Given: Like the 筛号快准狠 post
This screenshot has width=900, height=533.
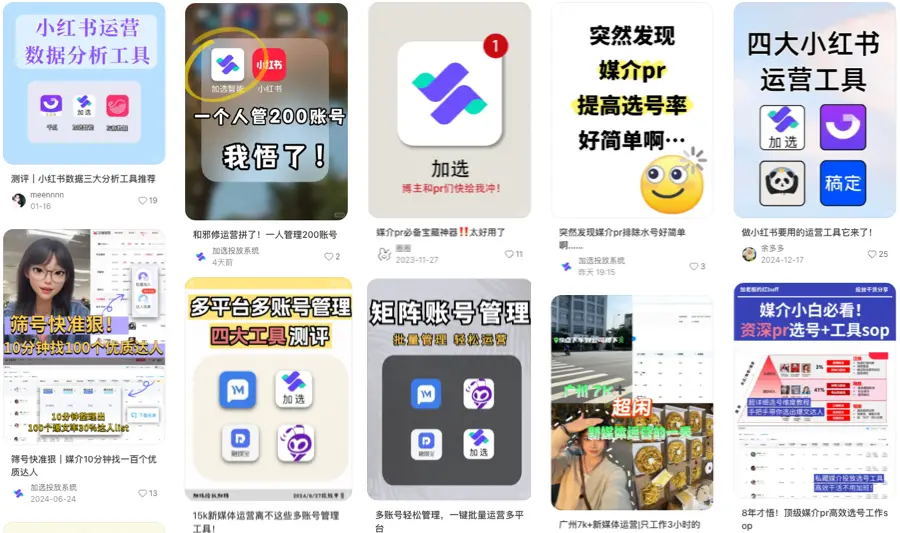Looking at the screenshot, I should 143,493.
